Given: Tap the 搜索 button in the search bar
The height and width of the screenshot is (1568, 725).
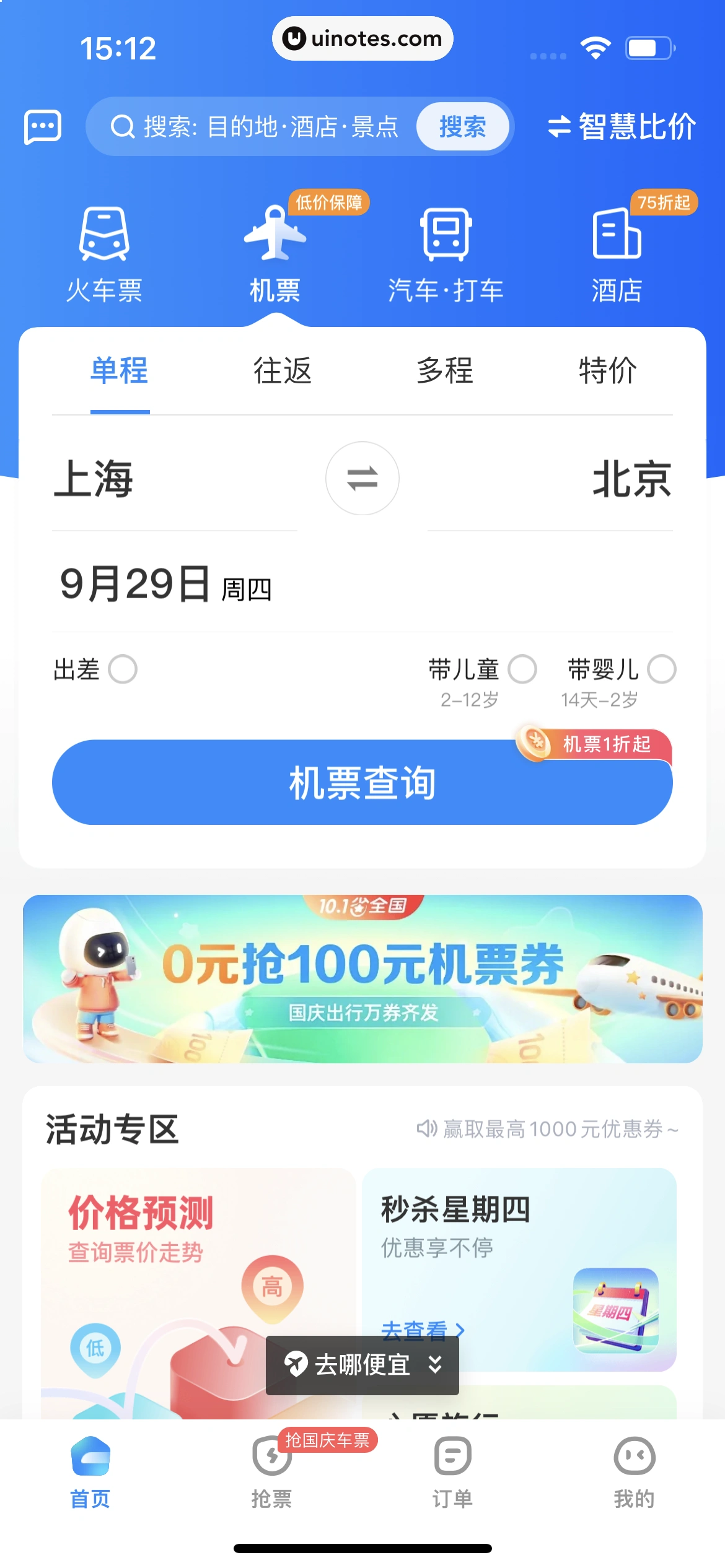Looking at the screenshot, I should [462, 127].
